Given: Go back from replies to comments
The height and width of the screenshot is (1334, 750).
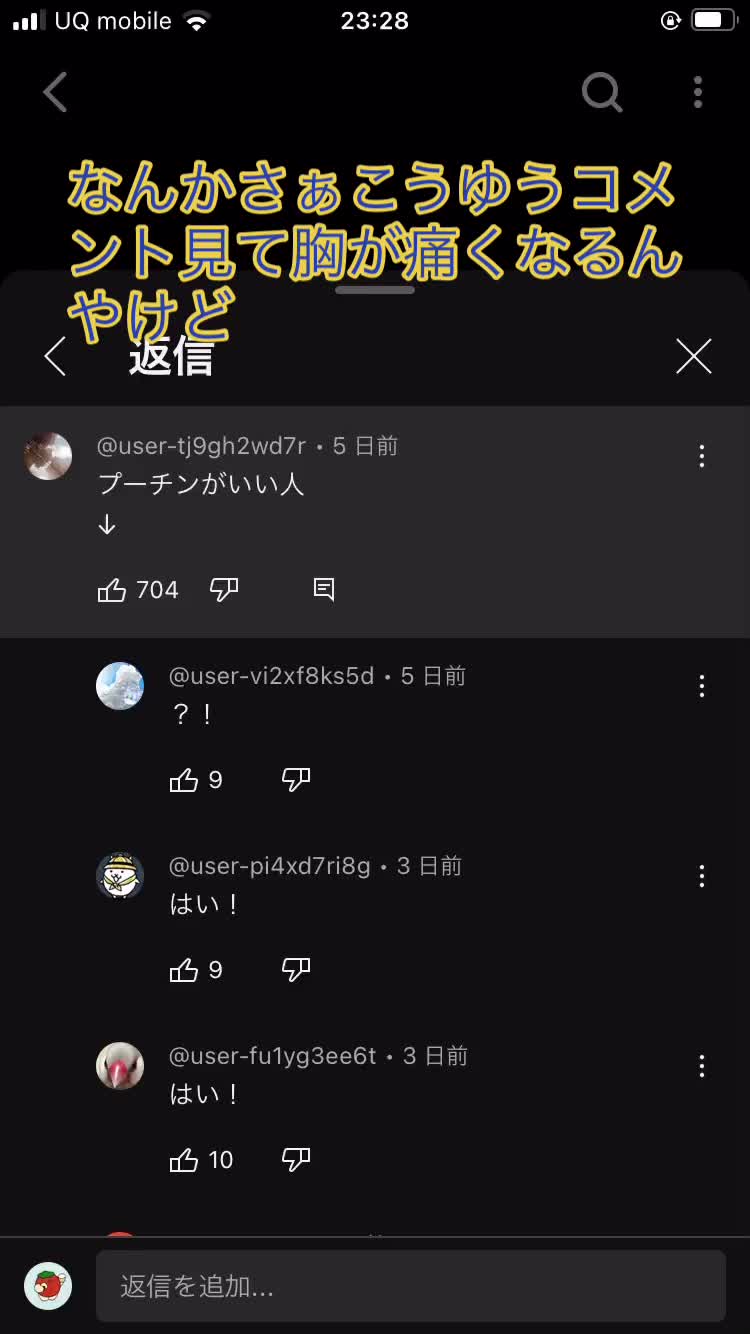Looking at the screenshot, I should (56, 356).
